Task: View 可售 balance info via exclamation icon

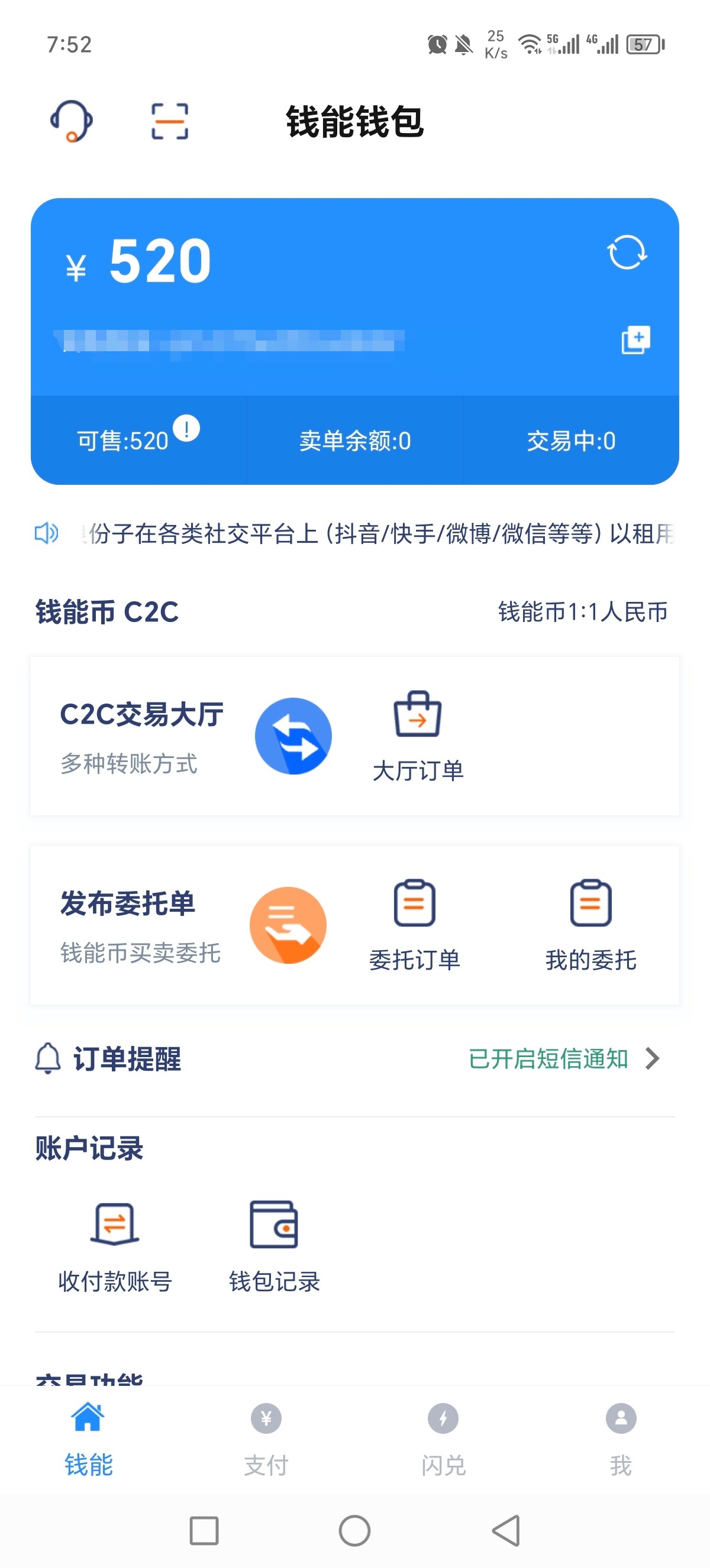Action: point(187,430)
